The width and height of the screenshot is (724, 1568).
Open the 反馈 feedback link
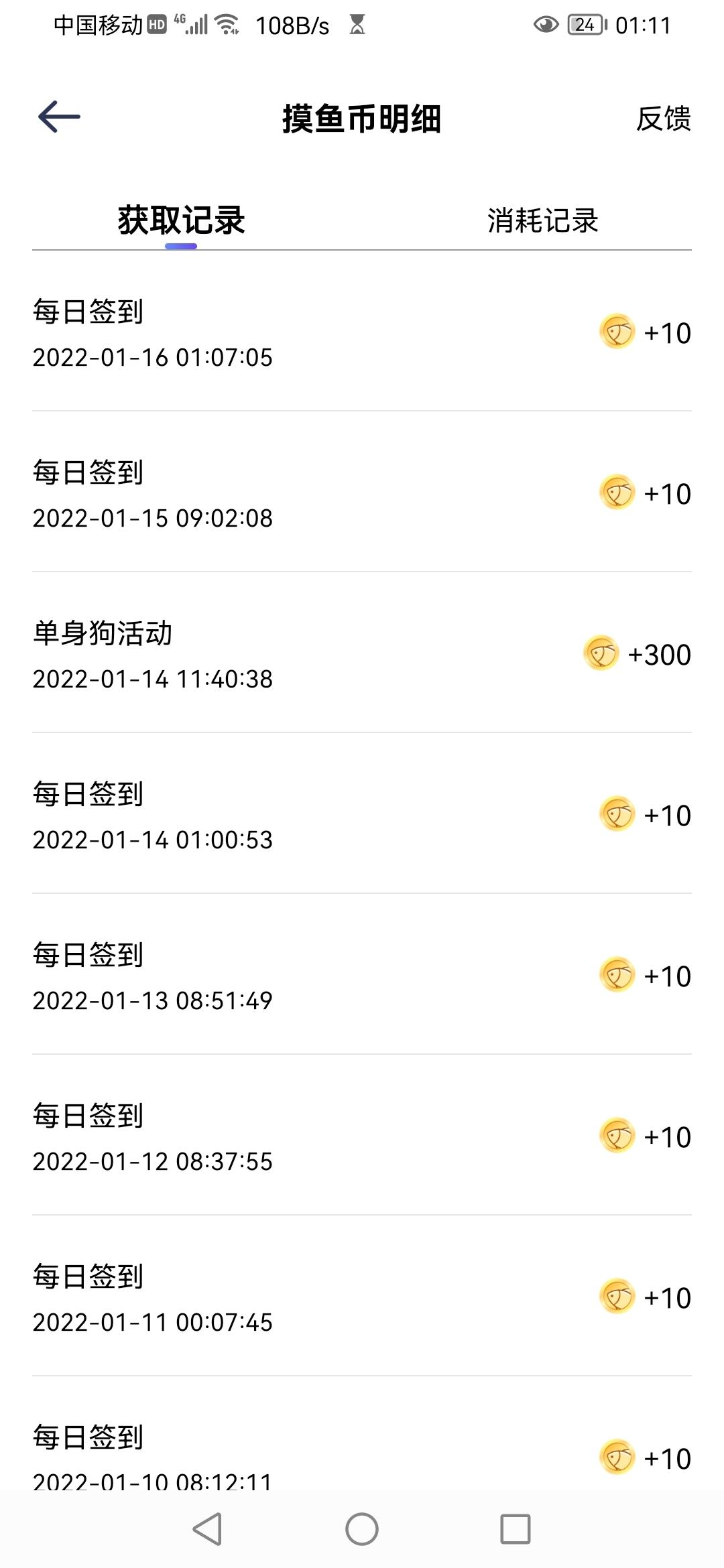point(663,119)
